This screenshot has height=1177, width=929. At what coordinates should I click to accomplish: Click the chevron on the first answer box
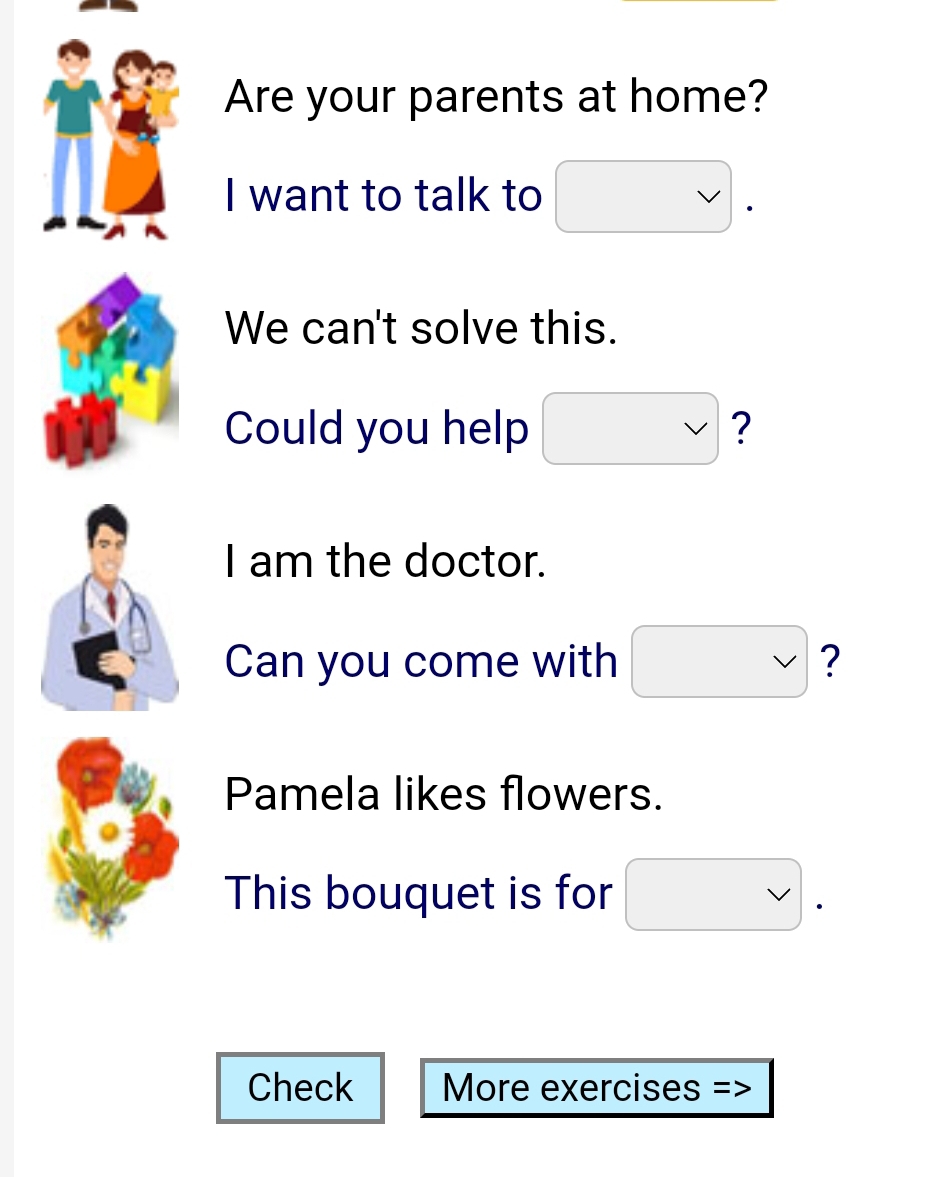click(711, 197)
